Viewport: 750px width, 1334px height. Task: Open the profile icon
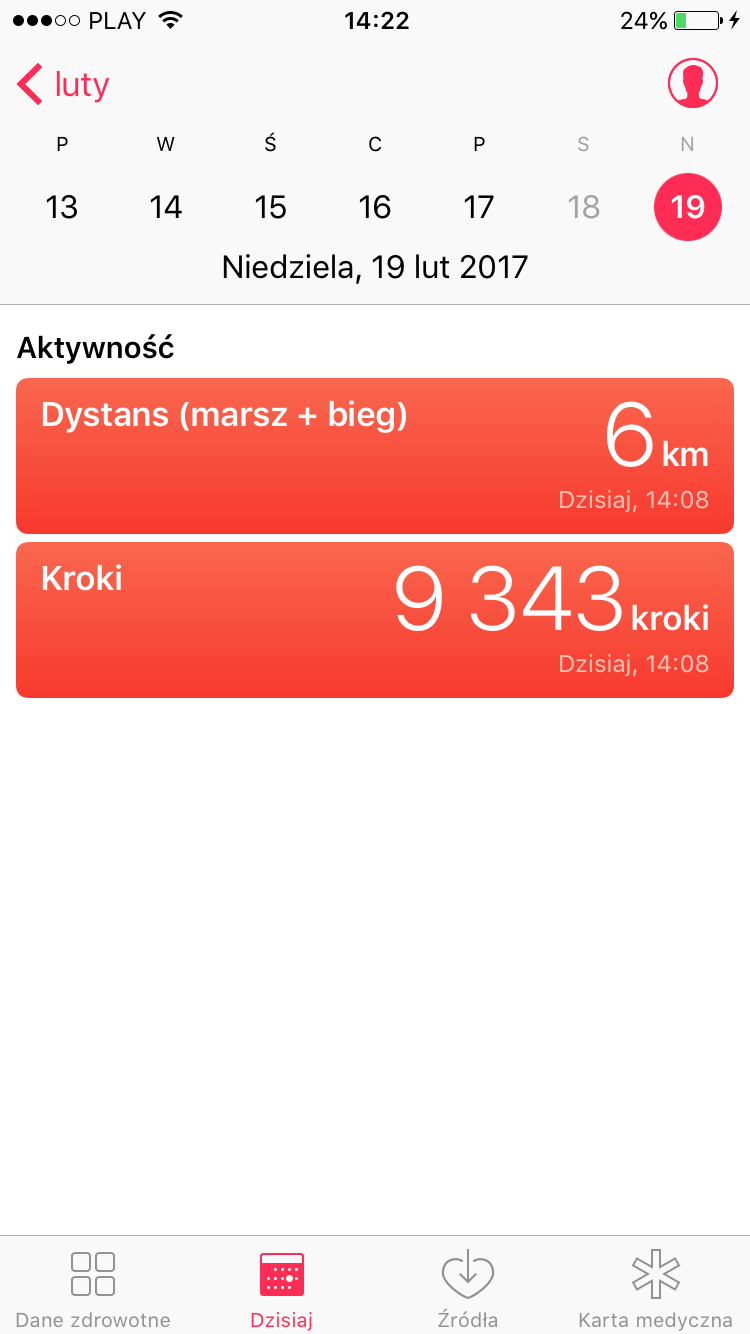click(x=692, y=83)
